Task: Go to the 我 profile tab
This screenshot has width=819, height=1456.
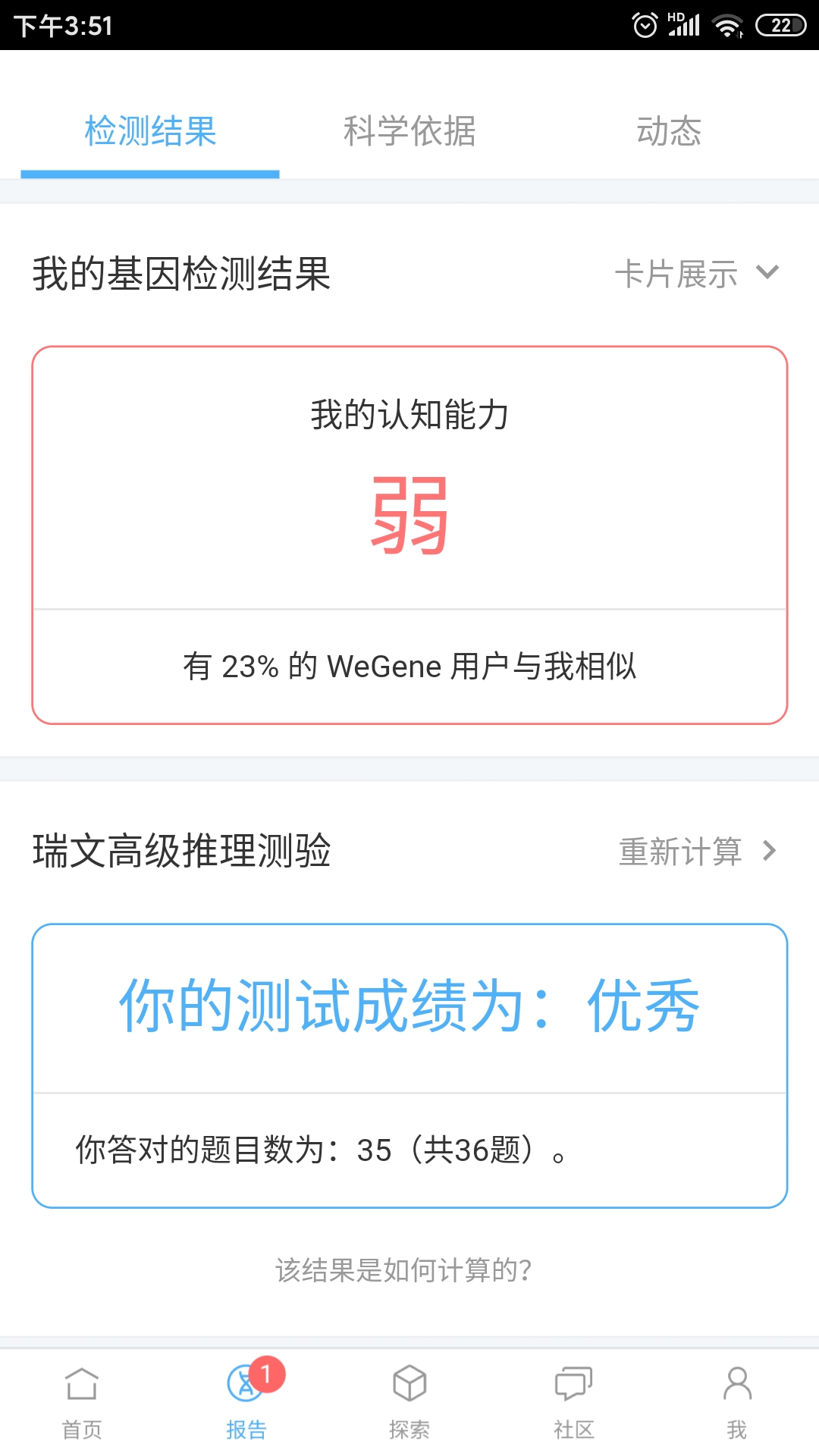Action: 737,1403
